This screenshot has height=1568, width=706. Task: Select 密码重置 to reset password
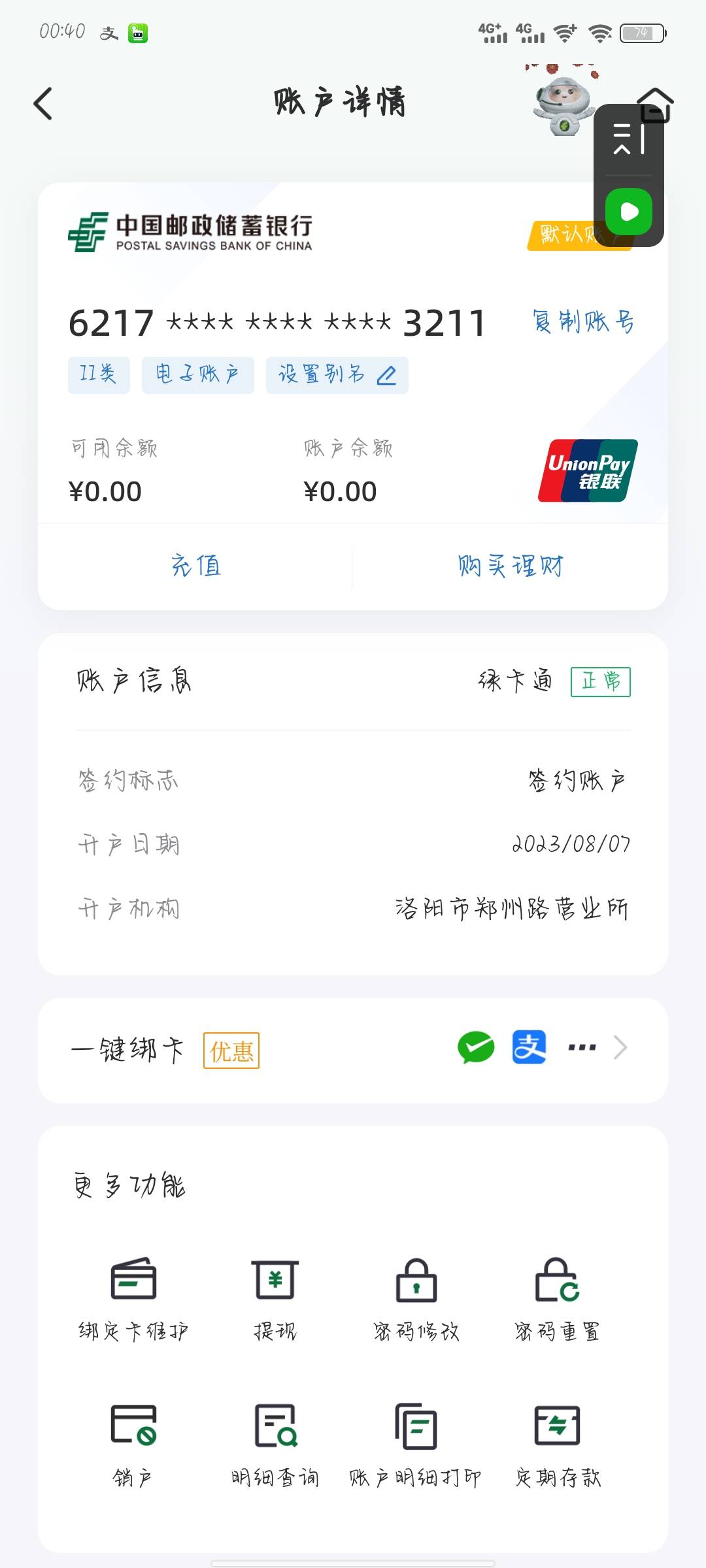[558, 1298]
